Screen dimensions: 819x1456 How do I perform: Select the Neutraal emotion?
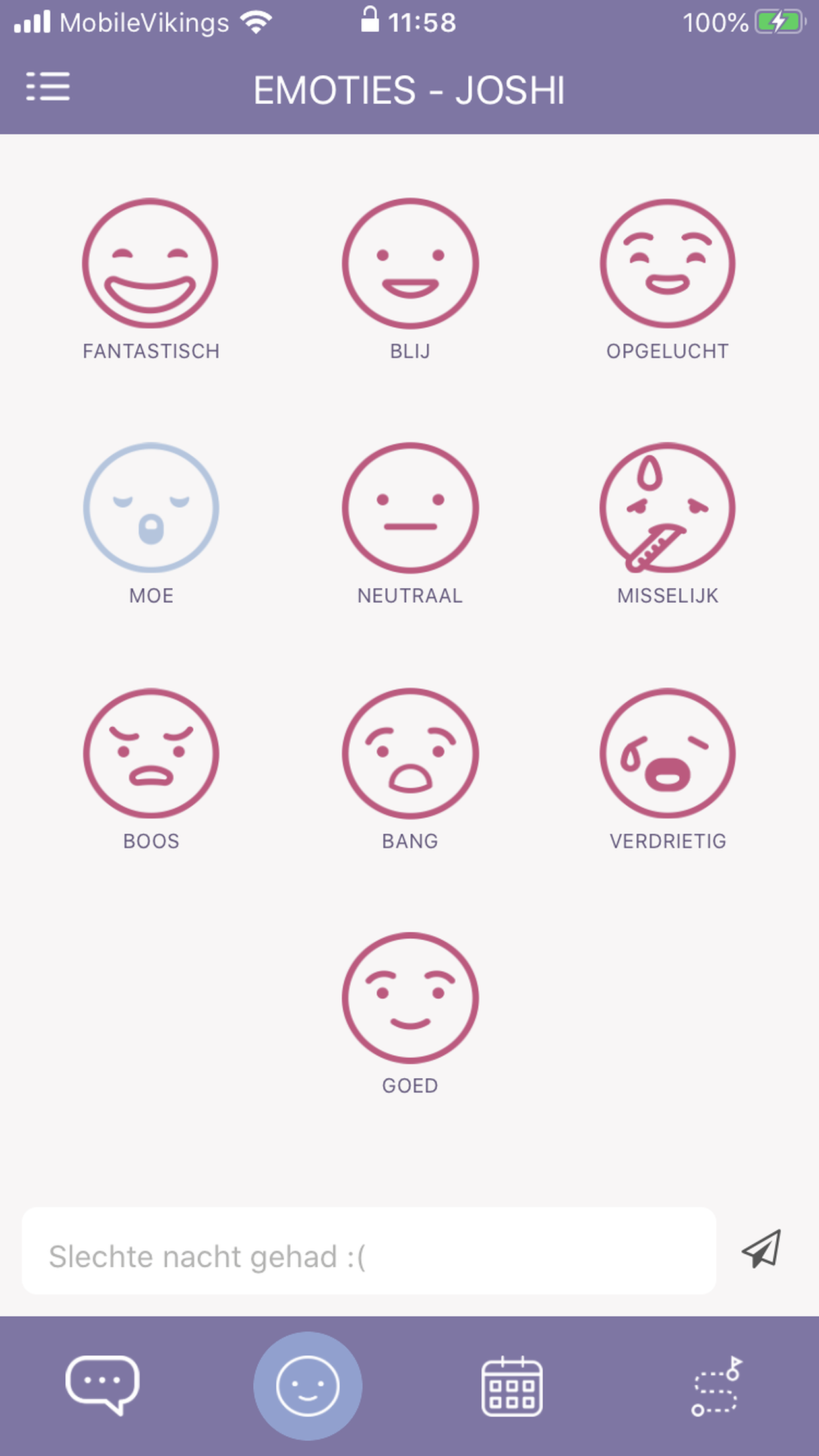(x=410, y=508)
